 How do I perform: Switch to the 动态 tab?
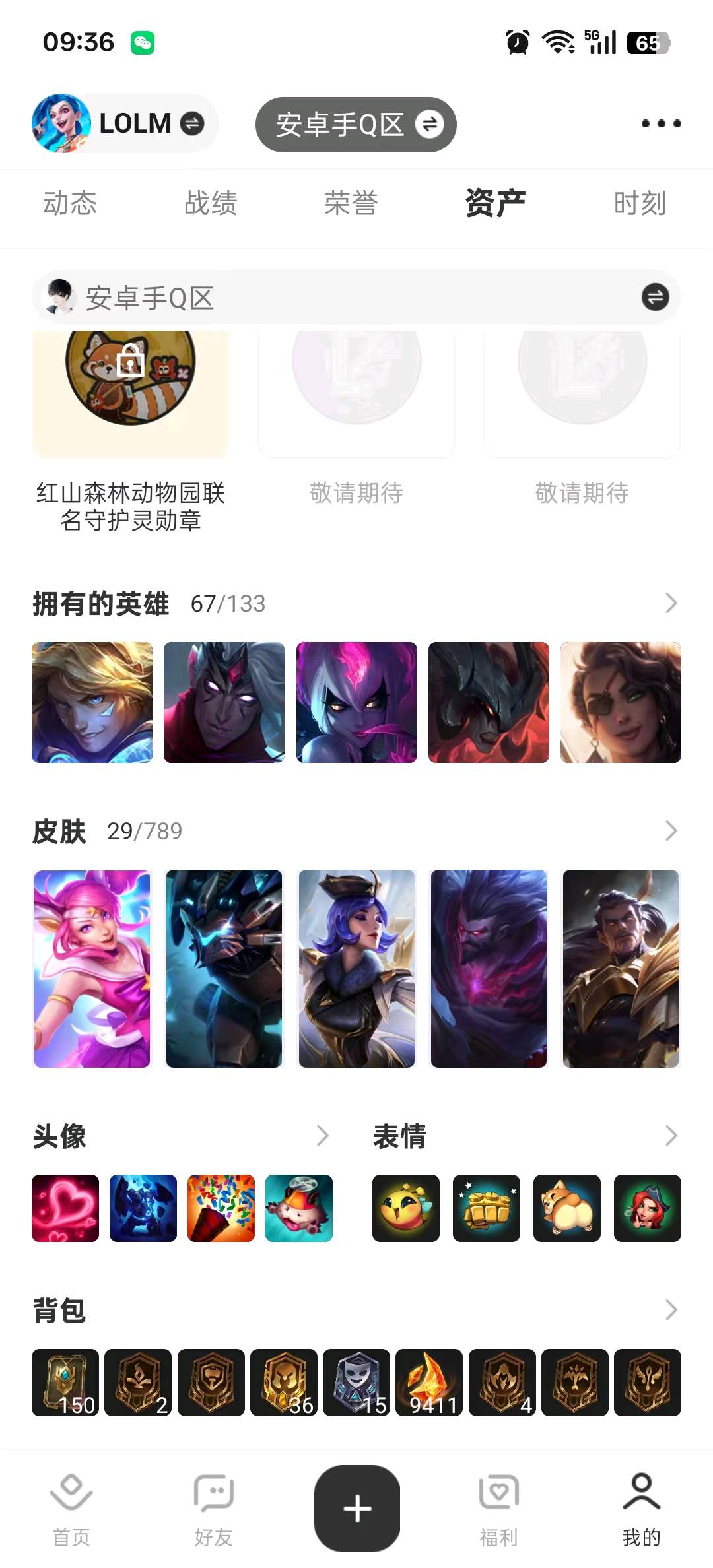(70, 203)
